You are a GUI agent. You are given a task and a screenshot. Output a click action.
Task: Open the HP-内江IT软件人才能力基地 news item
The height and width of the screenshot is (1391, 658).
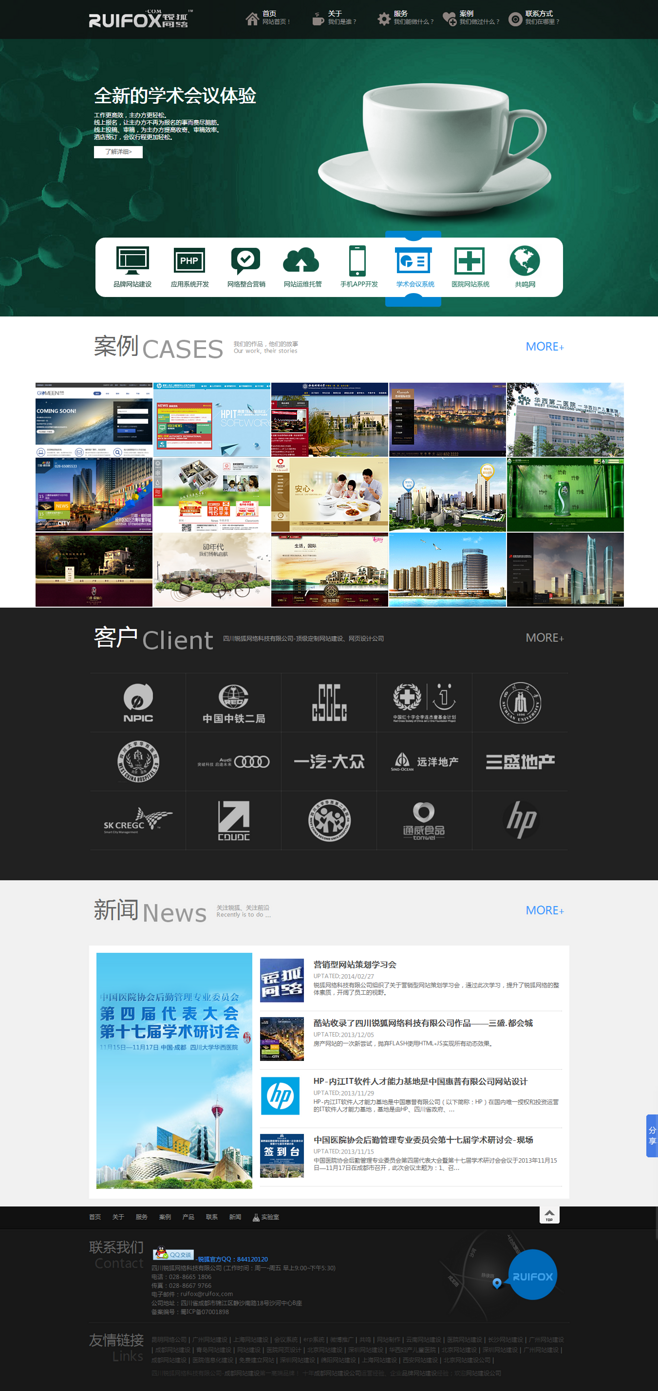coord(420,1081)
